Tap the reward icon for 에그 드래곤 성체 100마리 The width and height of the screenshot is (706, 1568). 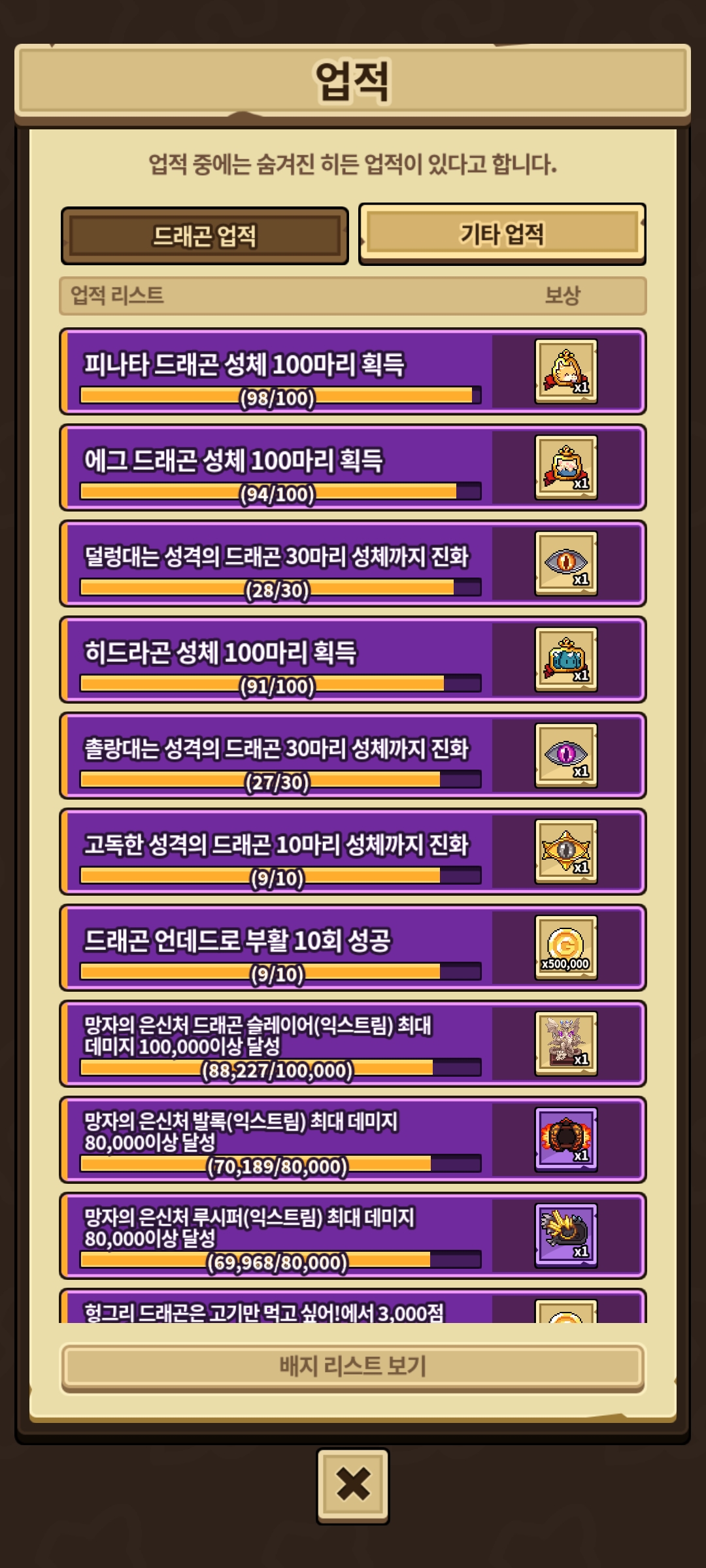pyautogui.click(x=566, y=467)
